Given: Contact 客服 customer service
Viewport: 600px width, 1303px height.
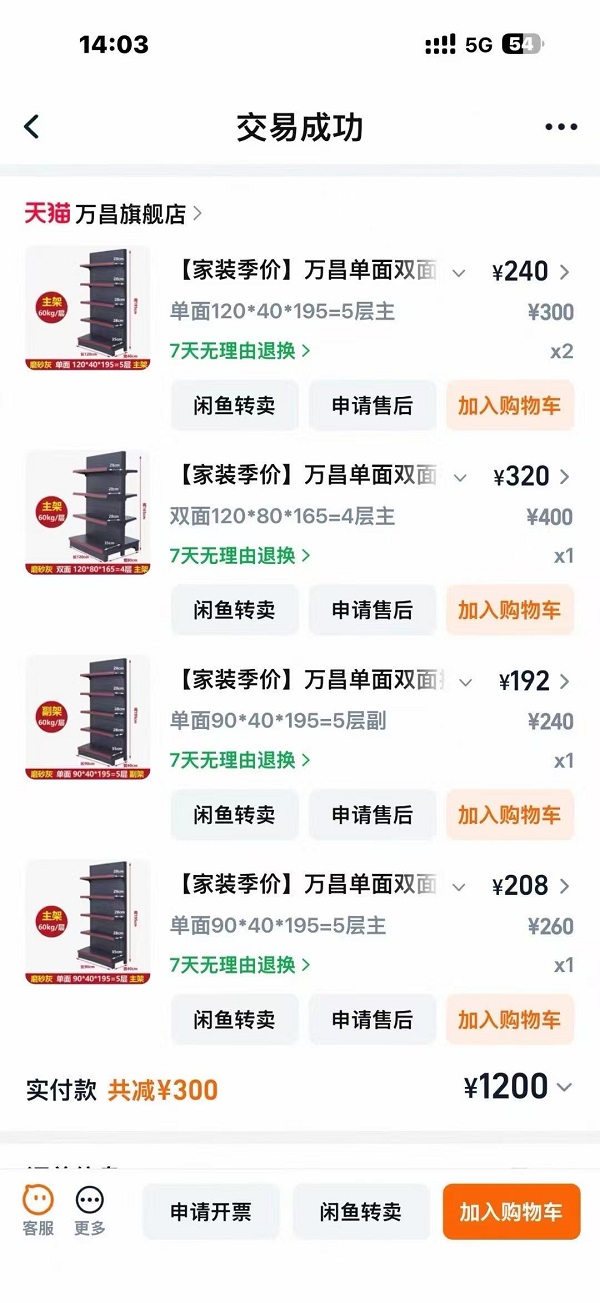Looking at the screenshot, I should tap(38, 1210).
